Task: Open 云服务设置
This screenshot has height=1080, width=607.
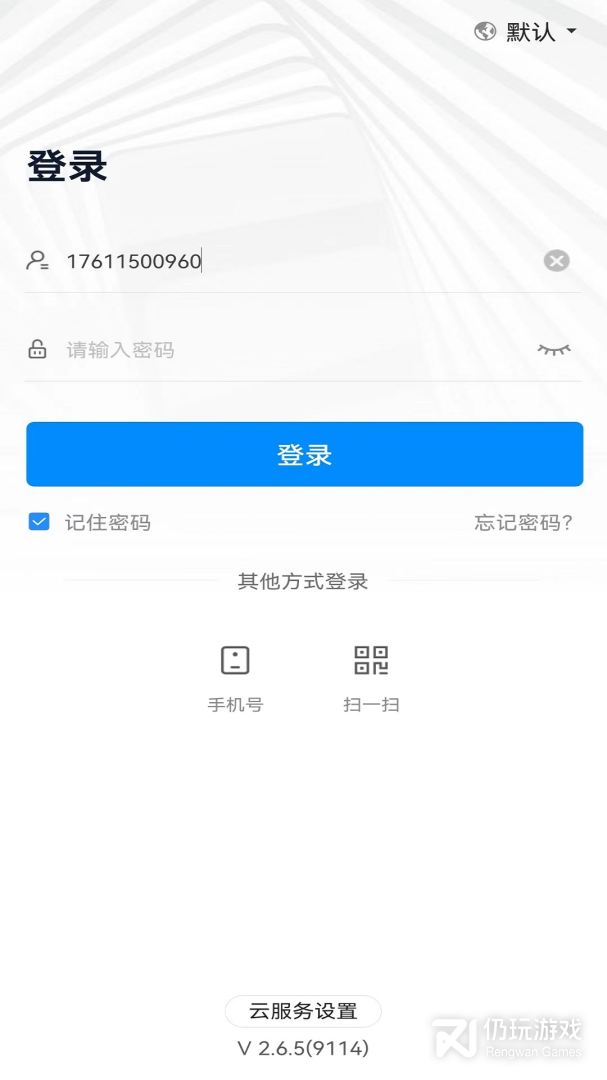Action: (303, 1011)
